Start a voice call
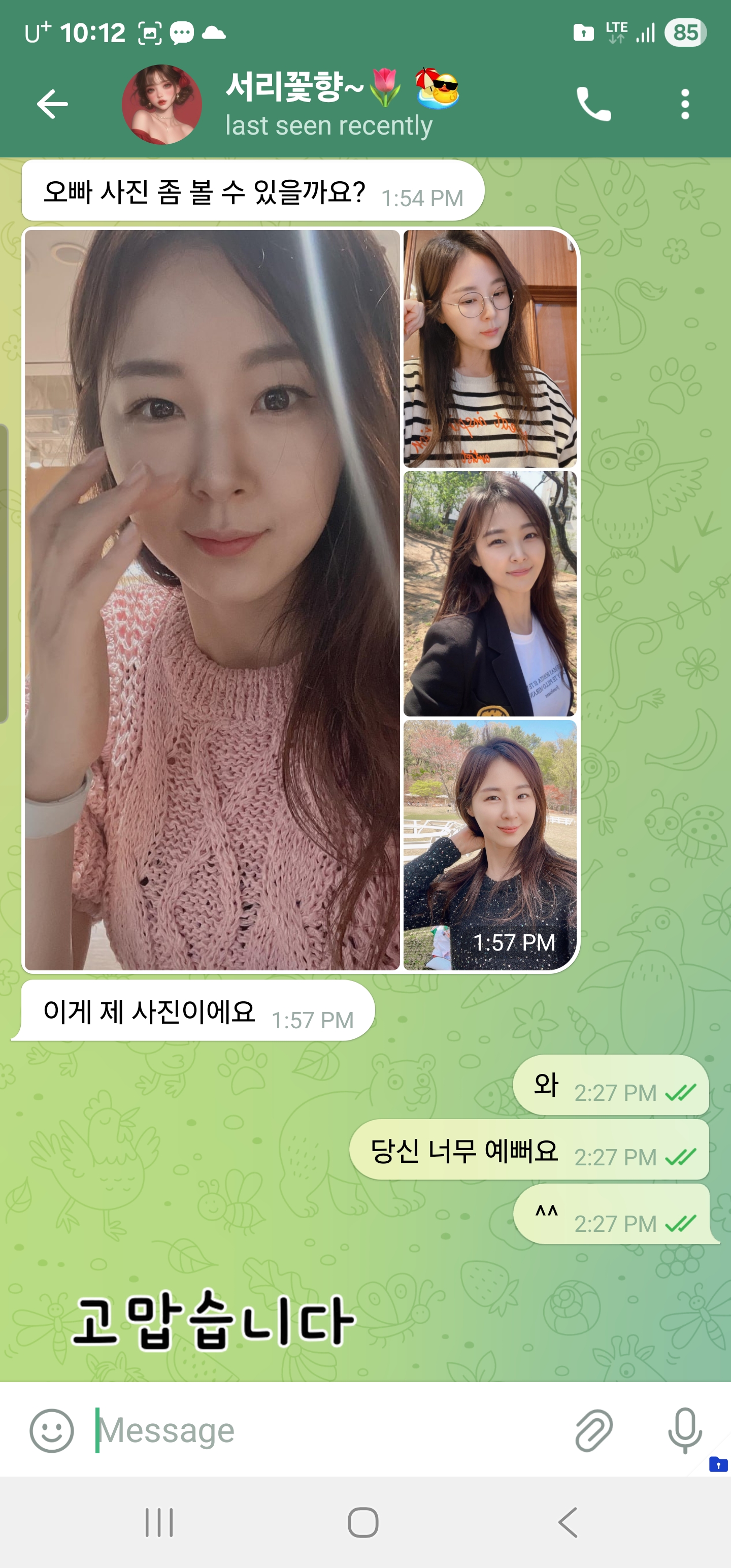The width and height of the screenshot is (731, 1568). [x=594, y=104]
